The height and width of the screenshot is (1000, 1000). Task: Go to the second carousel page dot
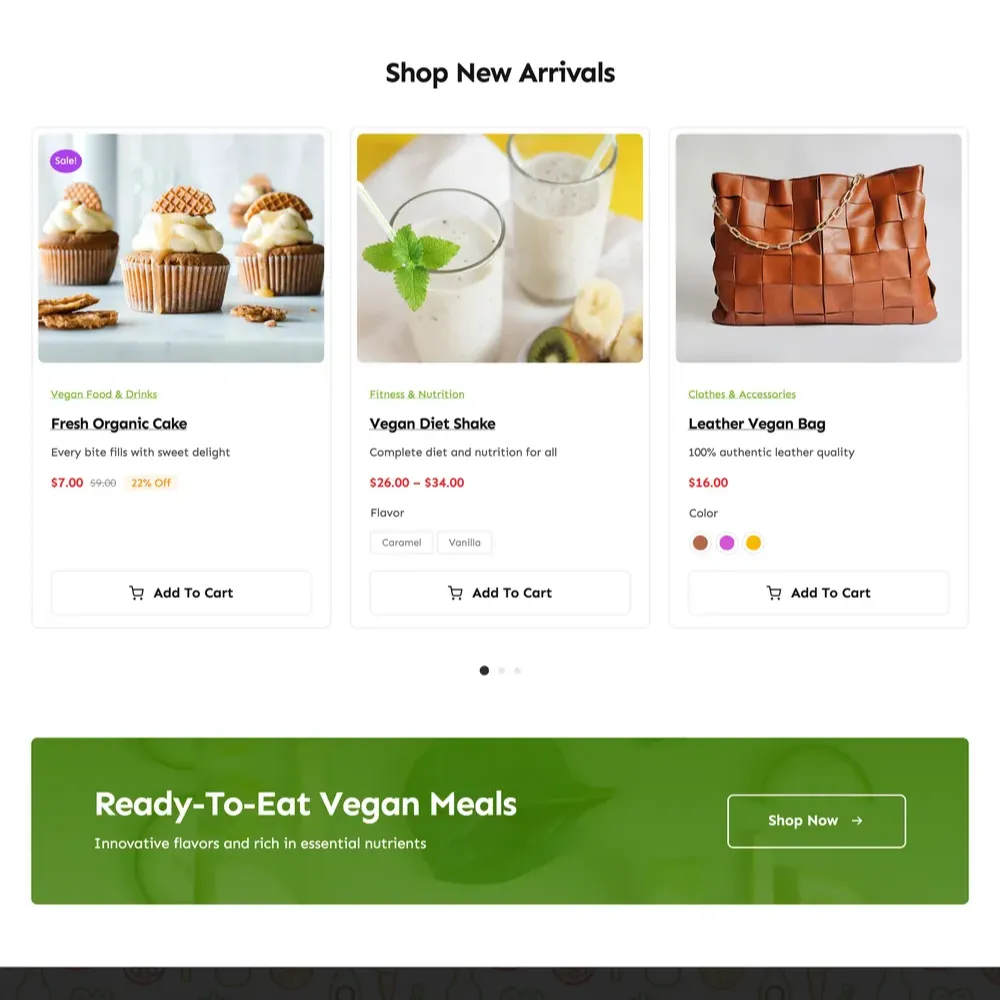501,671
